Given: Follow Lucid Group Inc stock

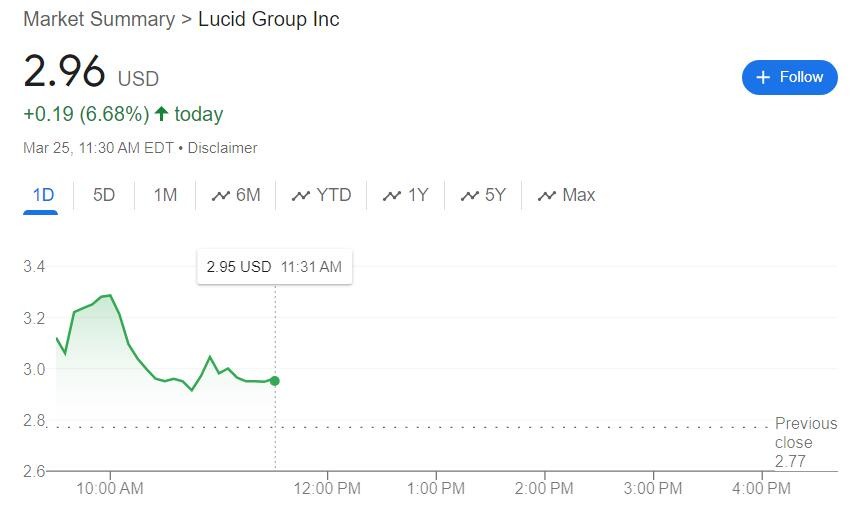Looking at the screenshot, I should point(789,77).
